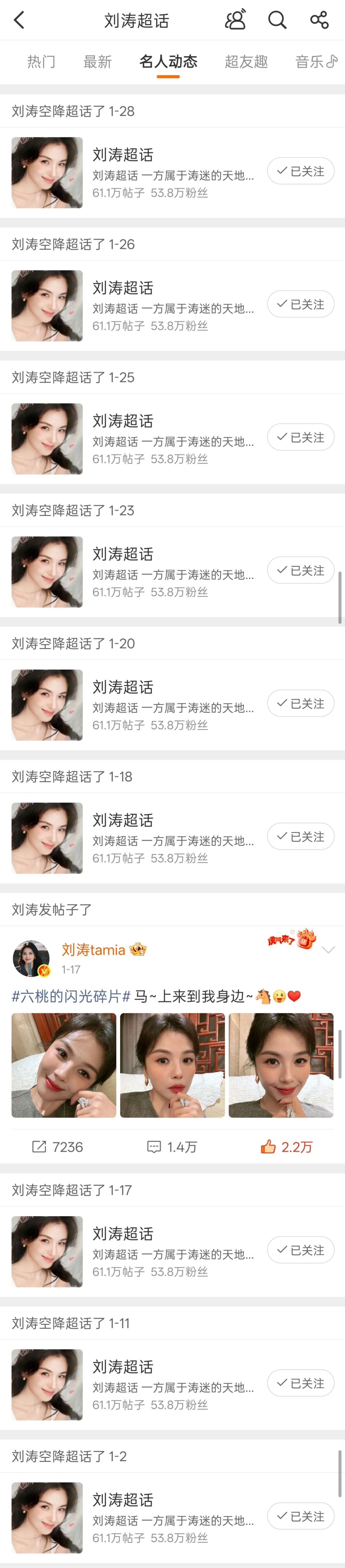Switch to the 热门 tab

(41, 61)
